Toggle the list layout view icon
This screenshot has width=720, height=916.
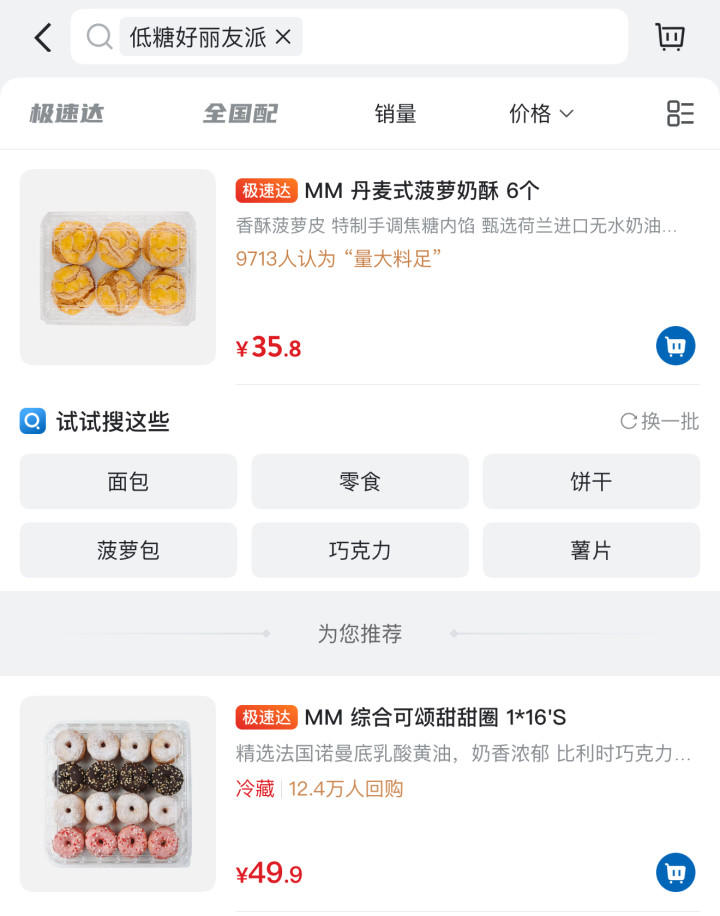click(x=680, y=114)
